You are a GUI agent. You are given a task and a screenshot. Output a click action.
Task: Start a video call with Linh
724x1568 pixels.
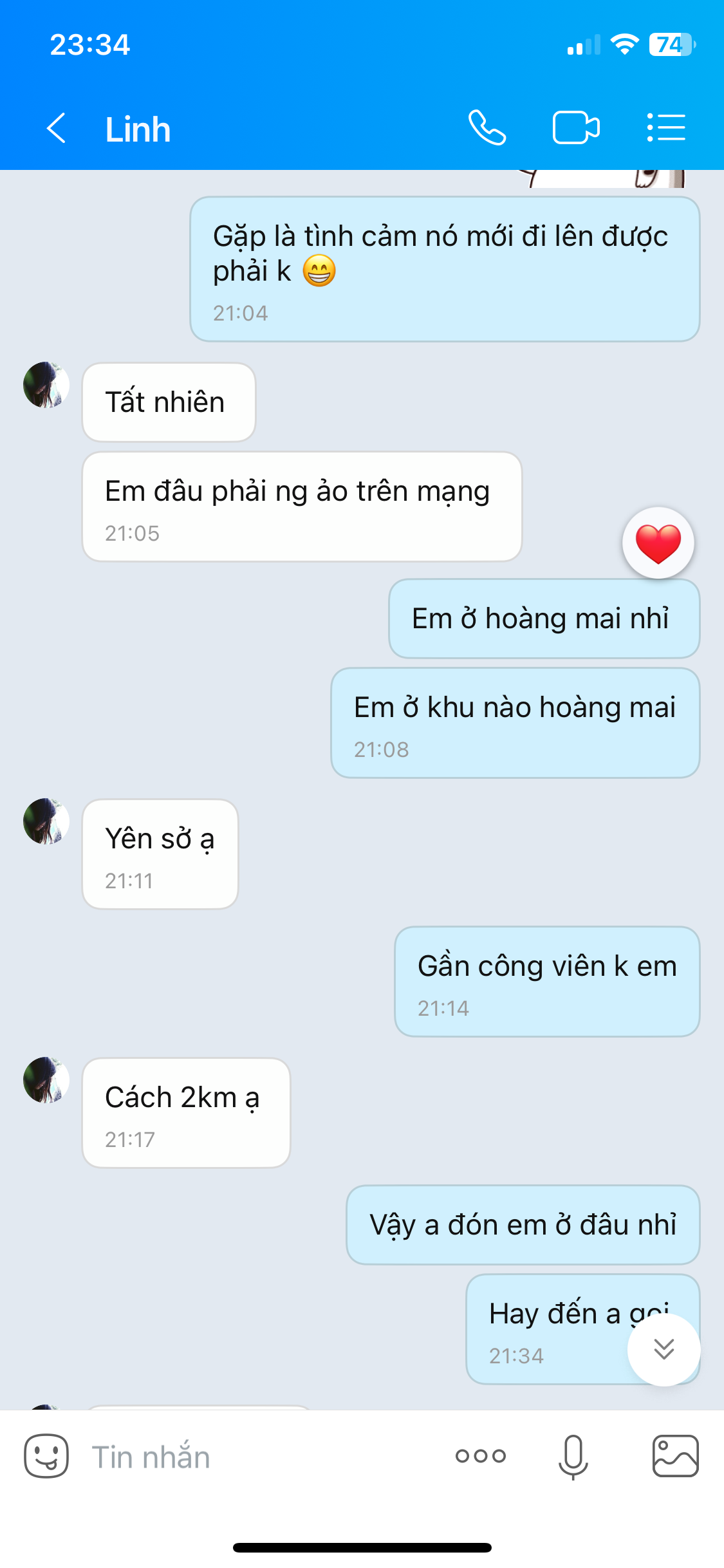[576, 127]
